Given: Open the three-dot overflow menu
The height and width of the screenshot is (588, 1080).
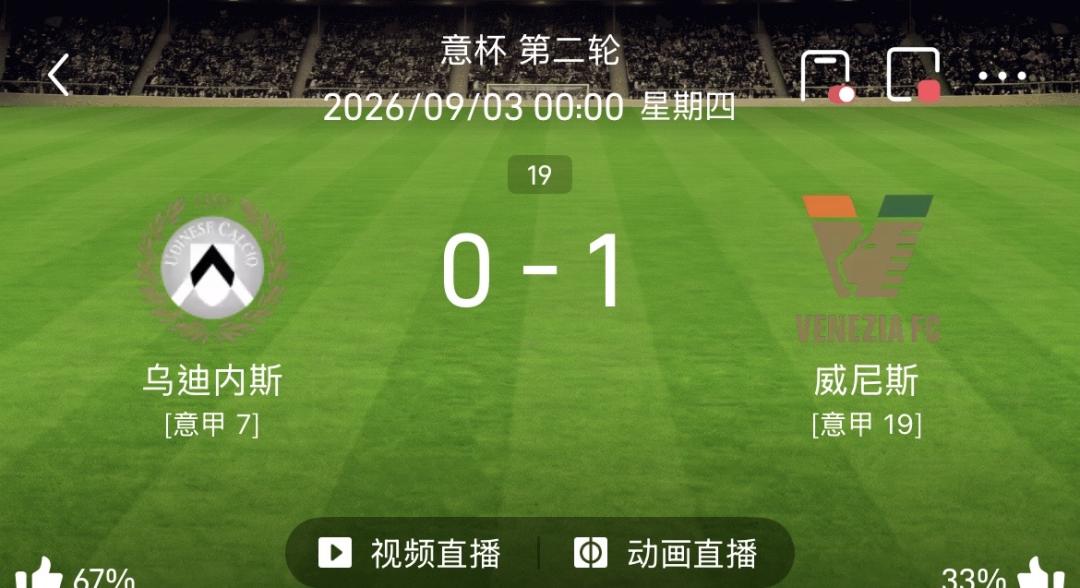Looking at the screenshot, I should tap(1002, 76).
